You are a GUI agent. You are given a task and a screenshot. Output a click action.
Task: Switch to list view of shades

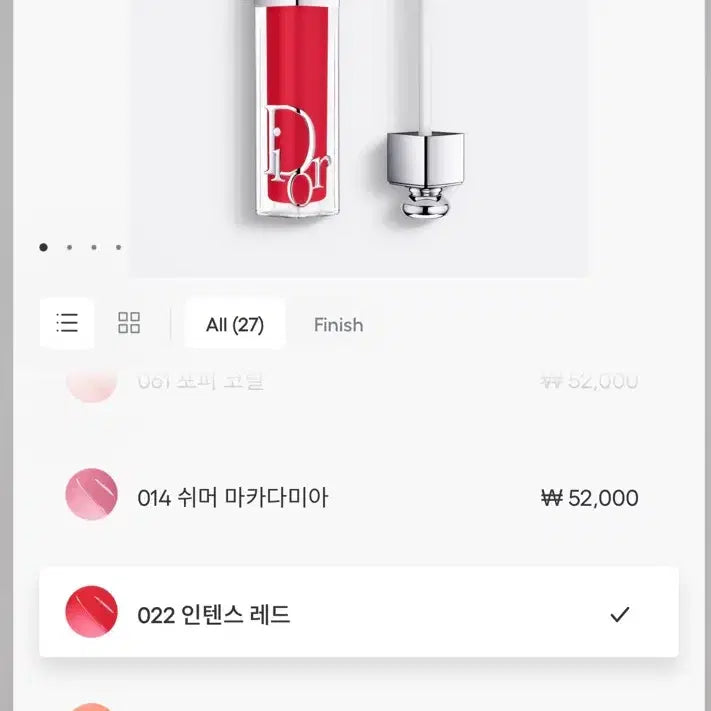pos(67,323)
